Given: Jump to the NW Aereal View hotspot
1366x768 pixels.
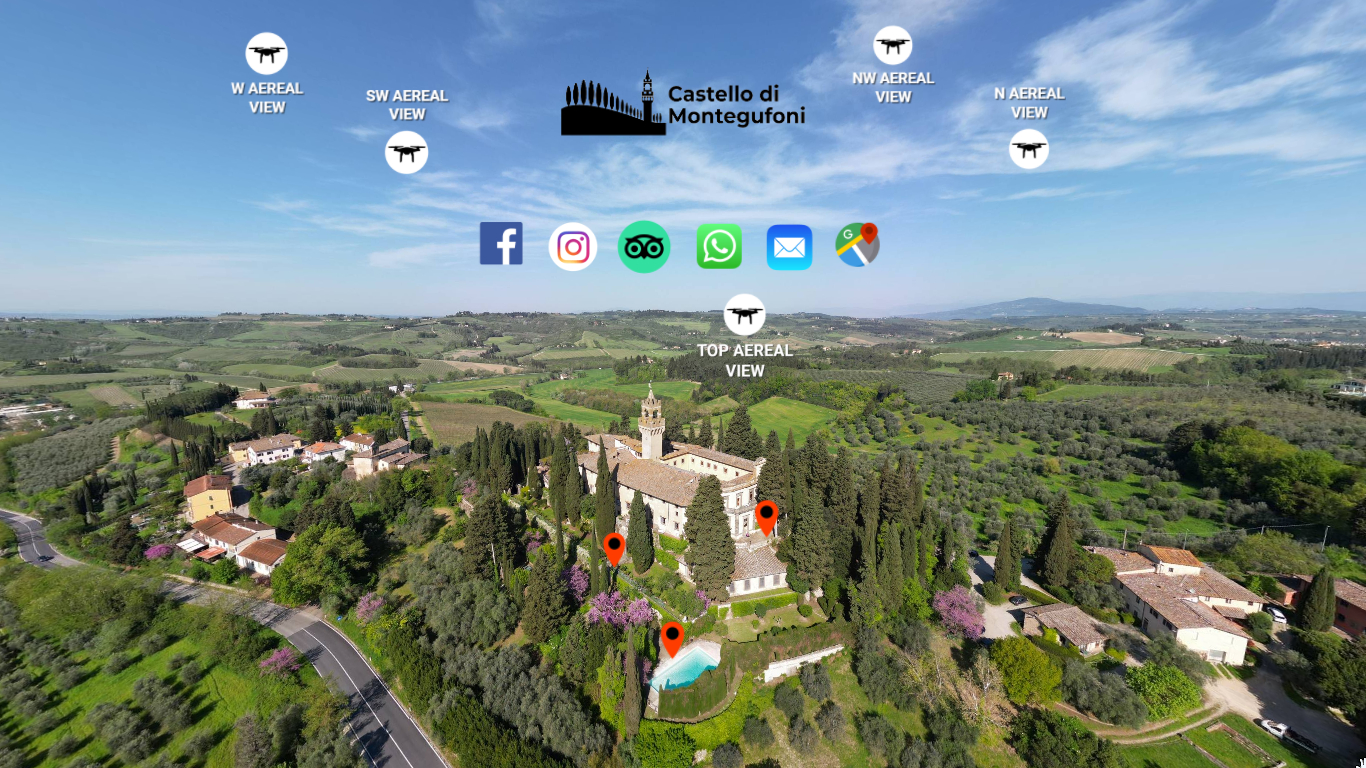Looking at the screenshot, I should click(892, 46).
